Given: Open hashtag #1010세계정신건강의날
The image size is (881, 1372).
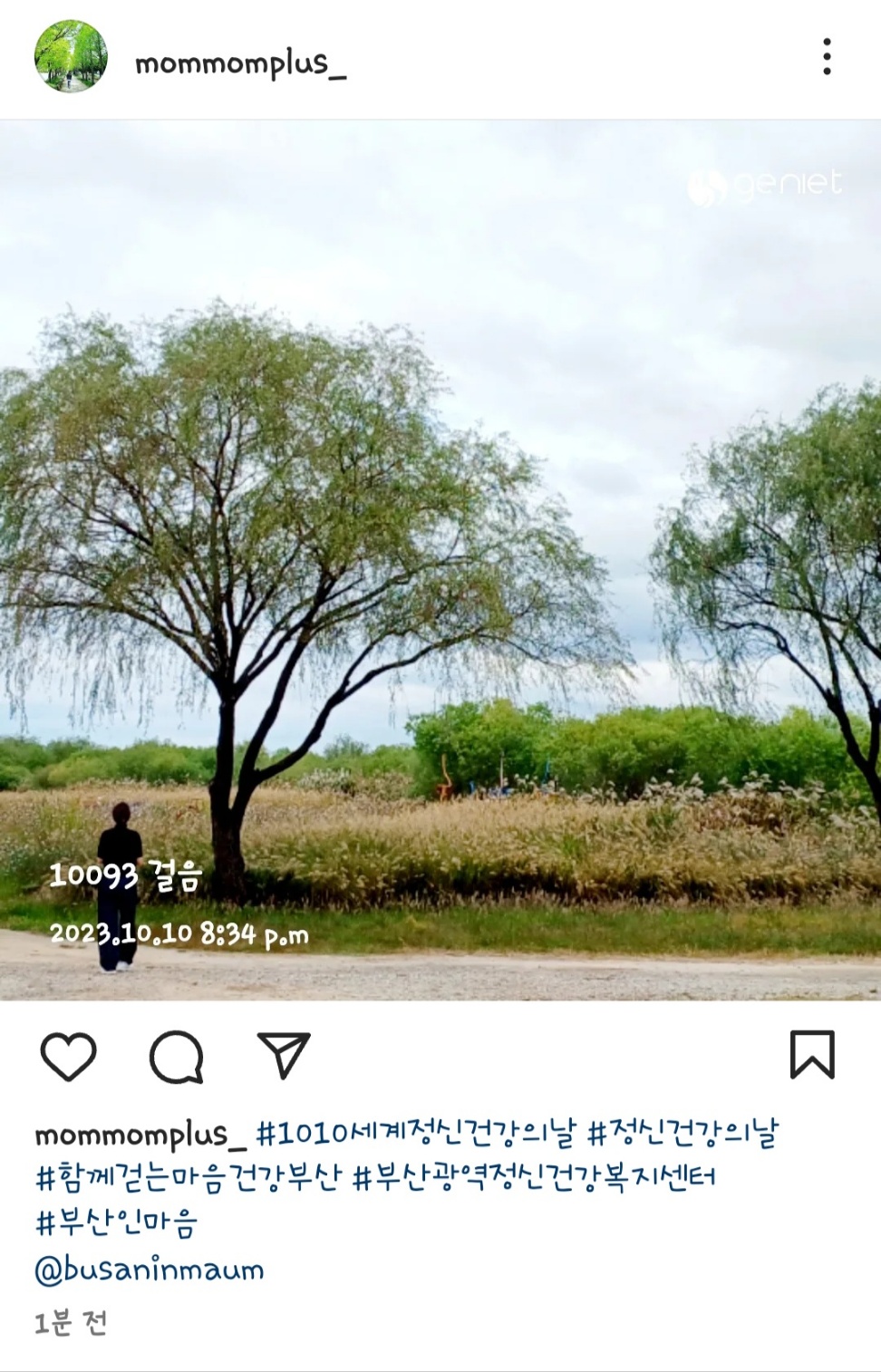Looking at the screenshot, I should pos(415,1133).
